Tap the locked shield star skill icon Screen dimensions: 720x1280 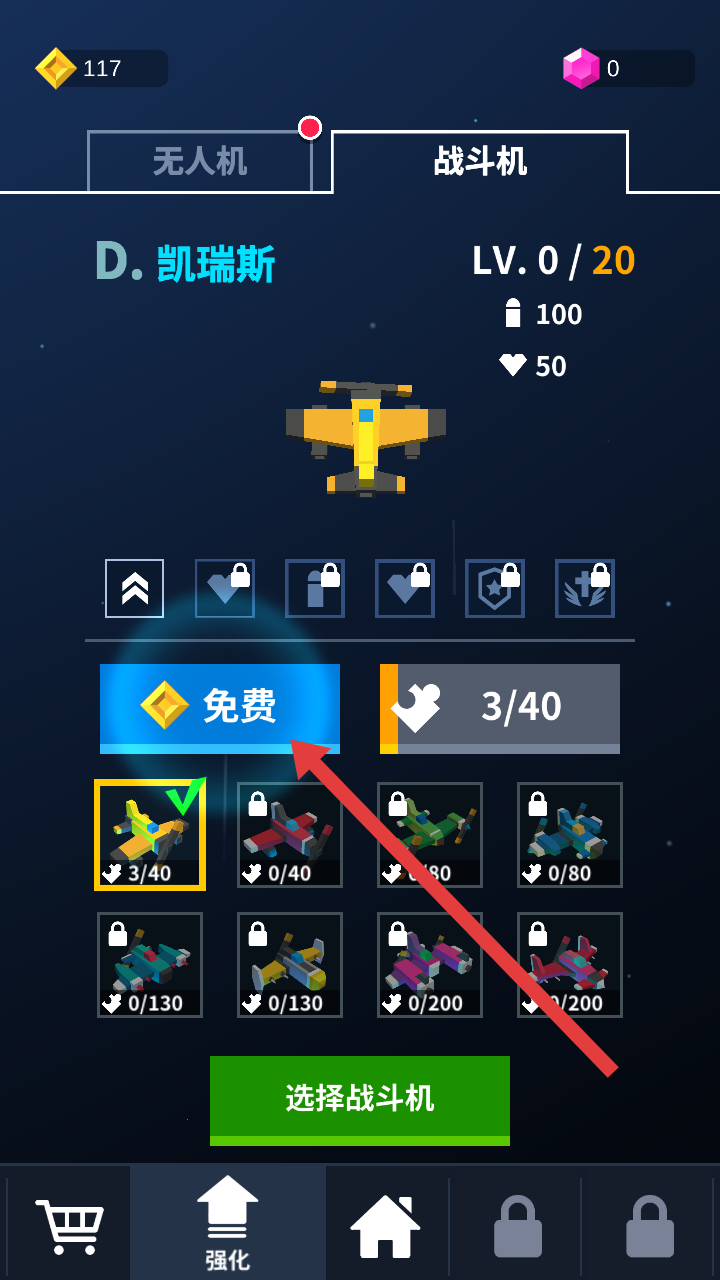(x=495, y=588)
